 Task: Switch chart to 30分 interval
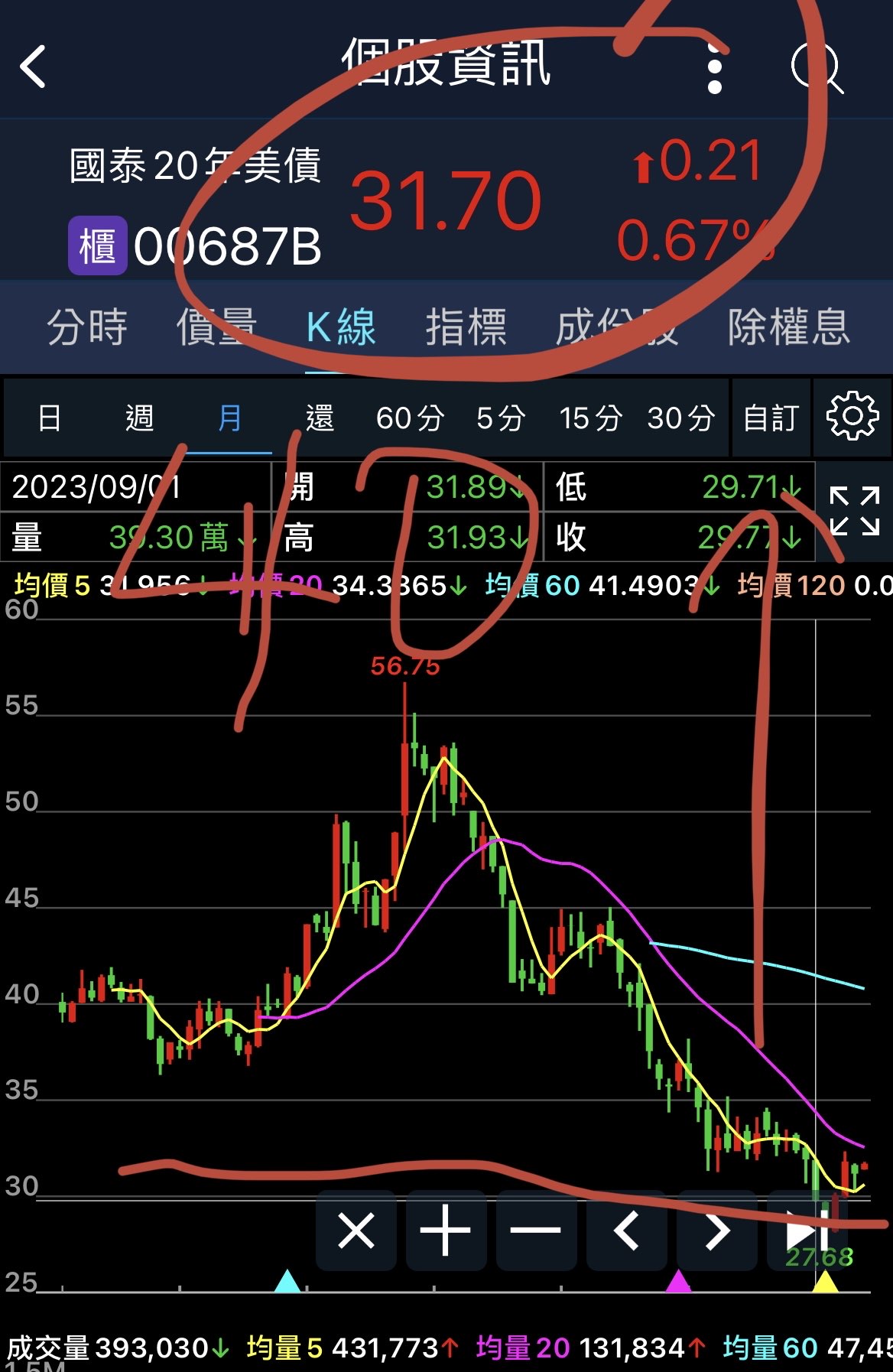[680, 418]
